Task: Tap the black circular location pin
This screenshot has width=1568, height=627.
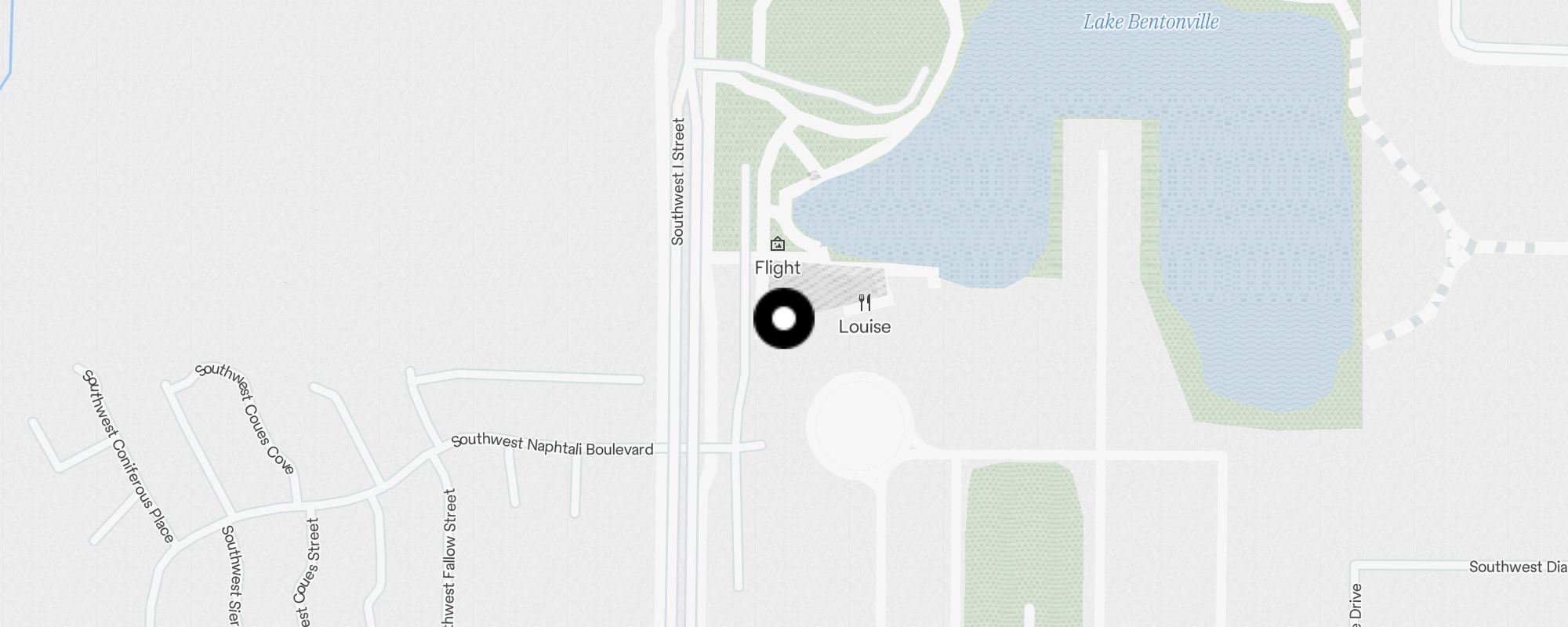Action: [x=784, y=318]
